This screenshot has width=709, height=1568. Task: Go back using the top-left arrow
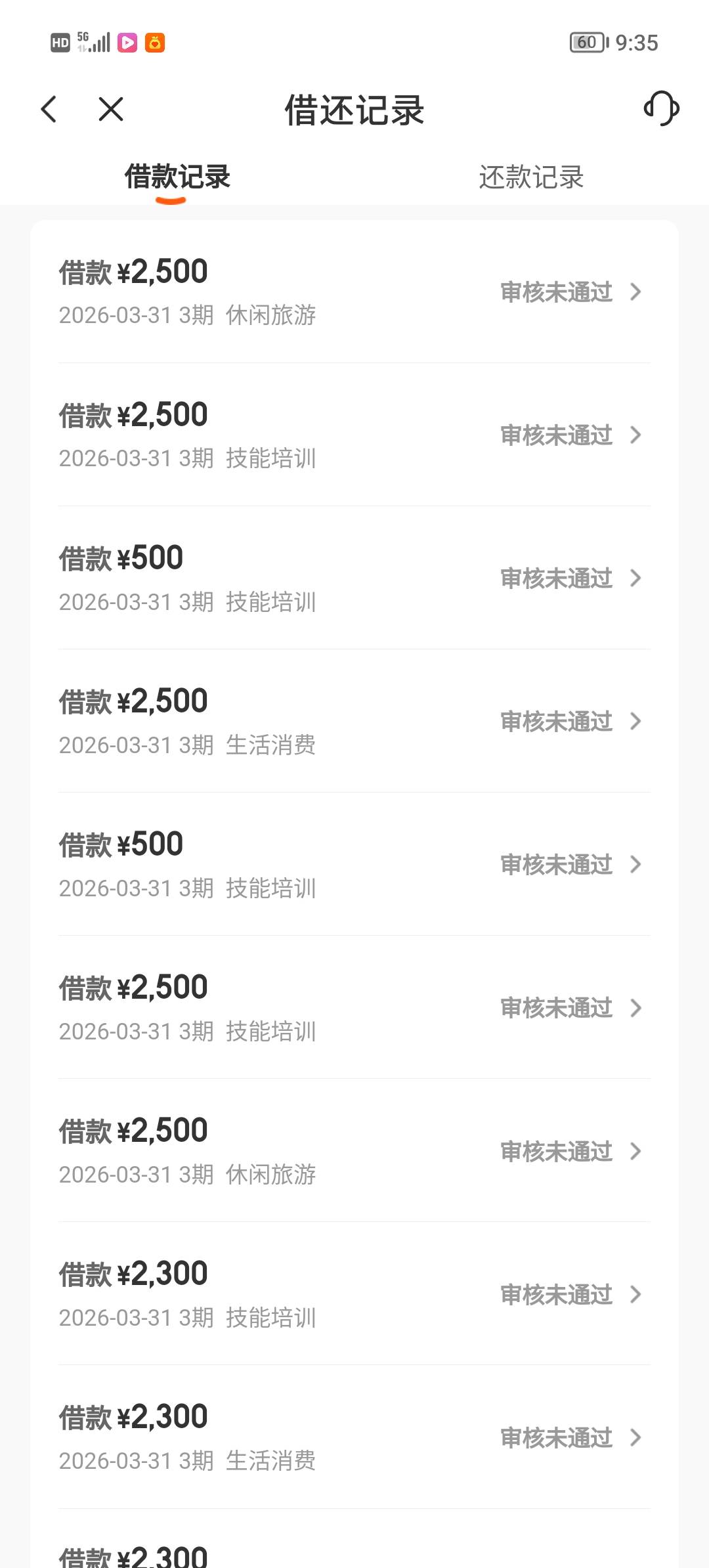click(x=49, y=109)
